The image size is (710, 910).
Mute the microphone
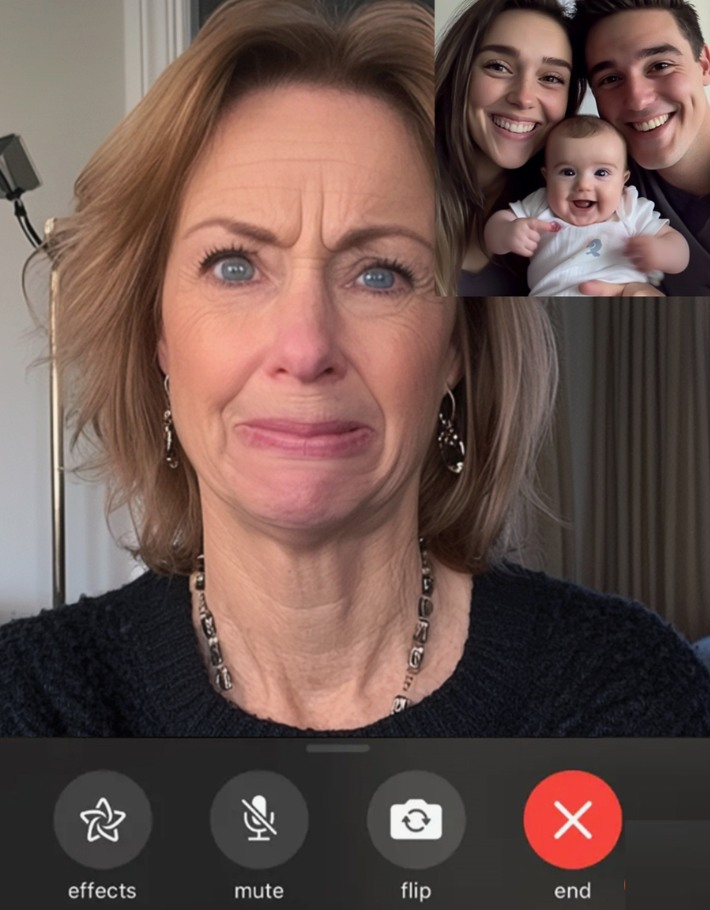point(259,820)
